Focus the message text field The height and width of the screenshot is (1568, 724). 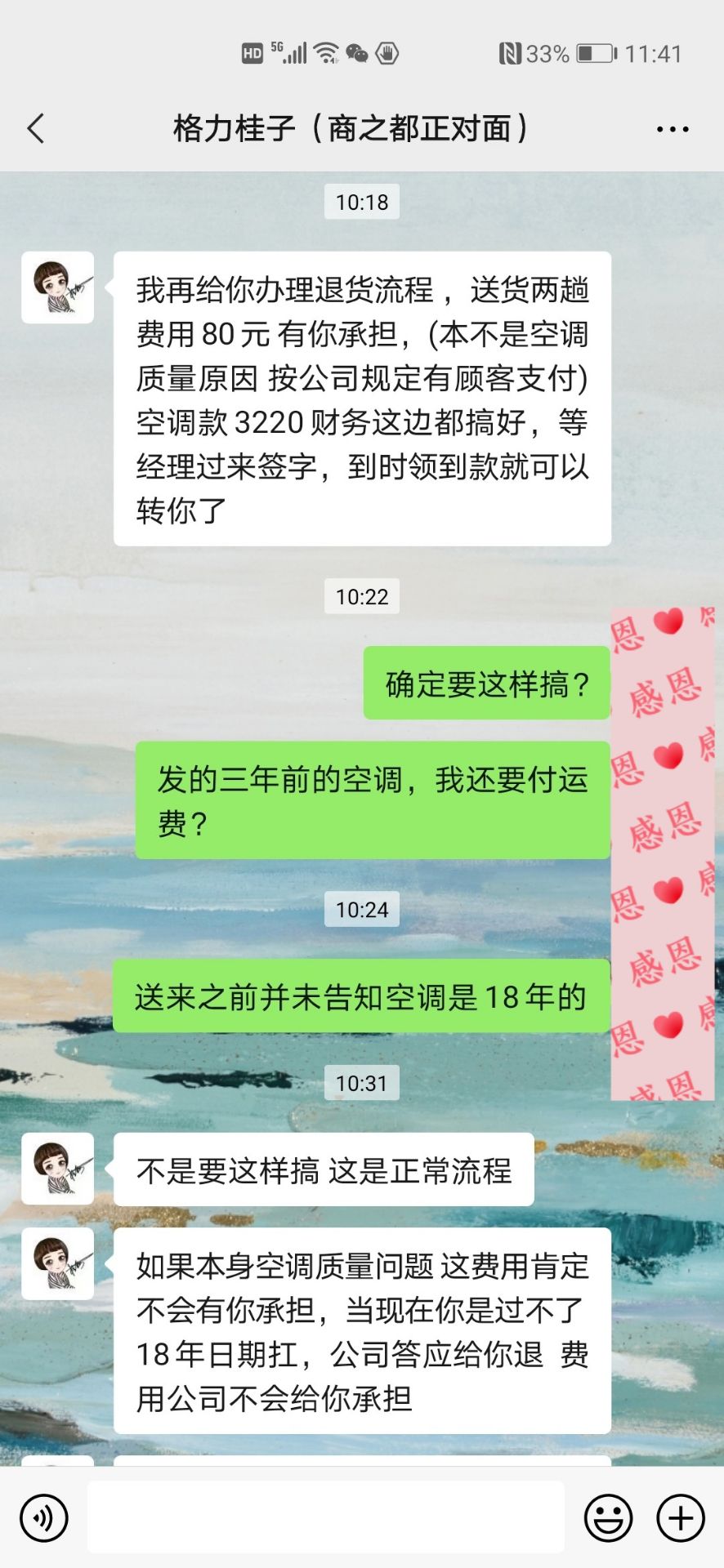[325, 1517]
